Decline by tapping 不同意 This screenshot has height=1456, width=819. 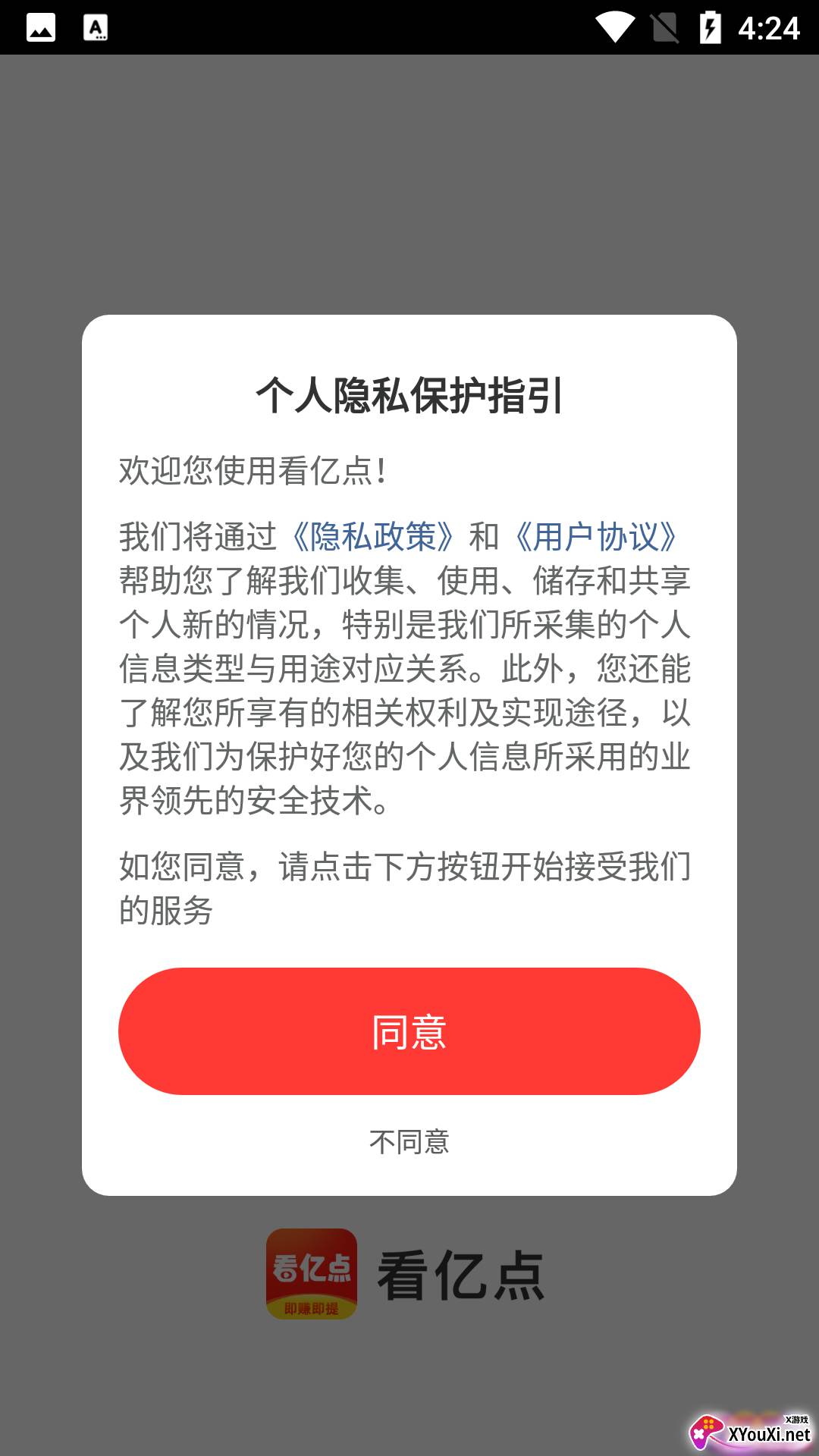(x=409, y=1142)
